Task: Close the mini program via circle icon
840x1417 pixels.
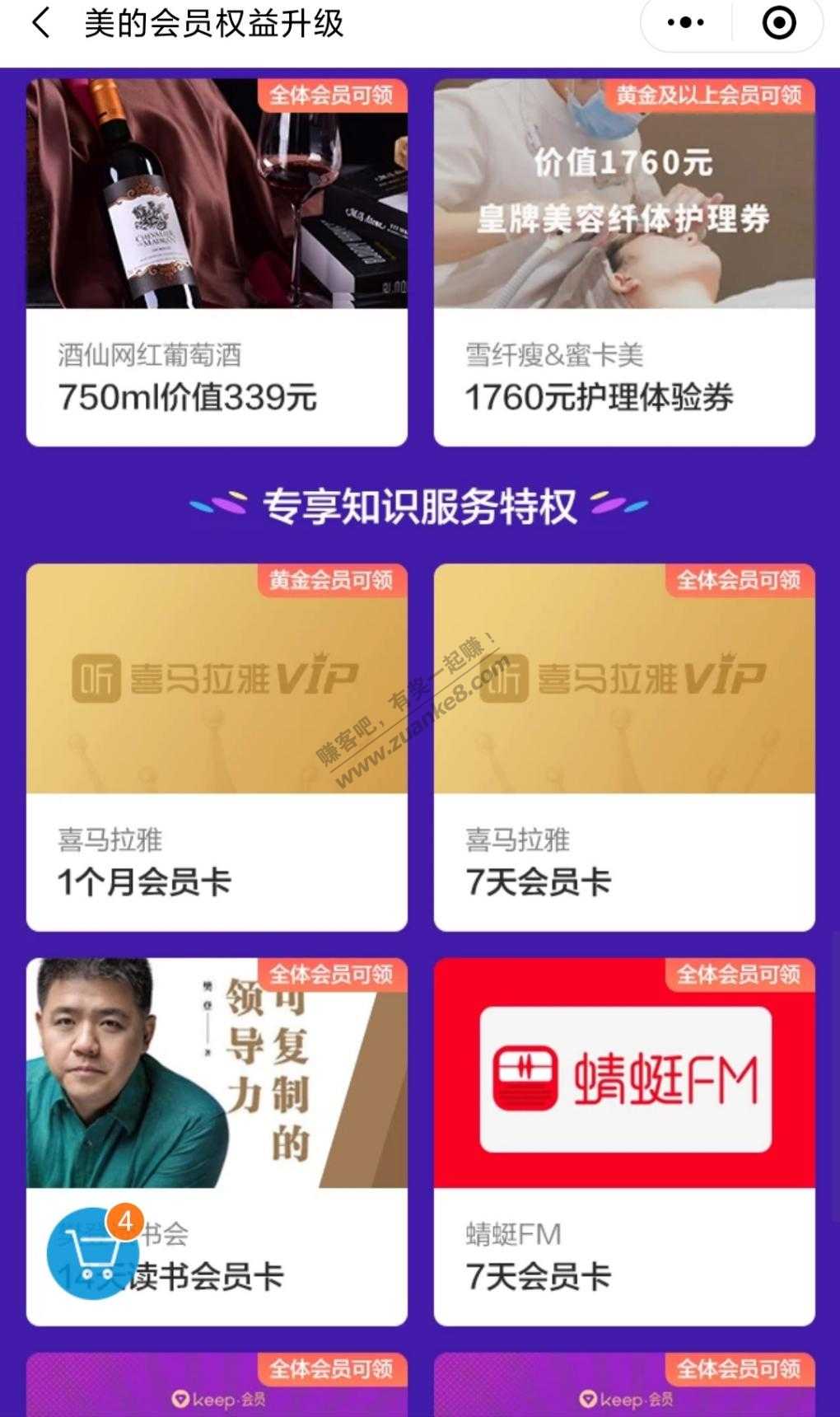Action: [x=778, y=23]
